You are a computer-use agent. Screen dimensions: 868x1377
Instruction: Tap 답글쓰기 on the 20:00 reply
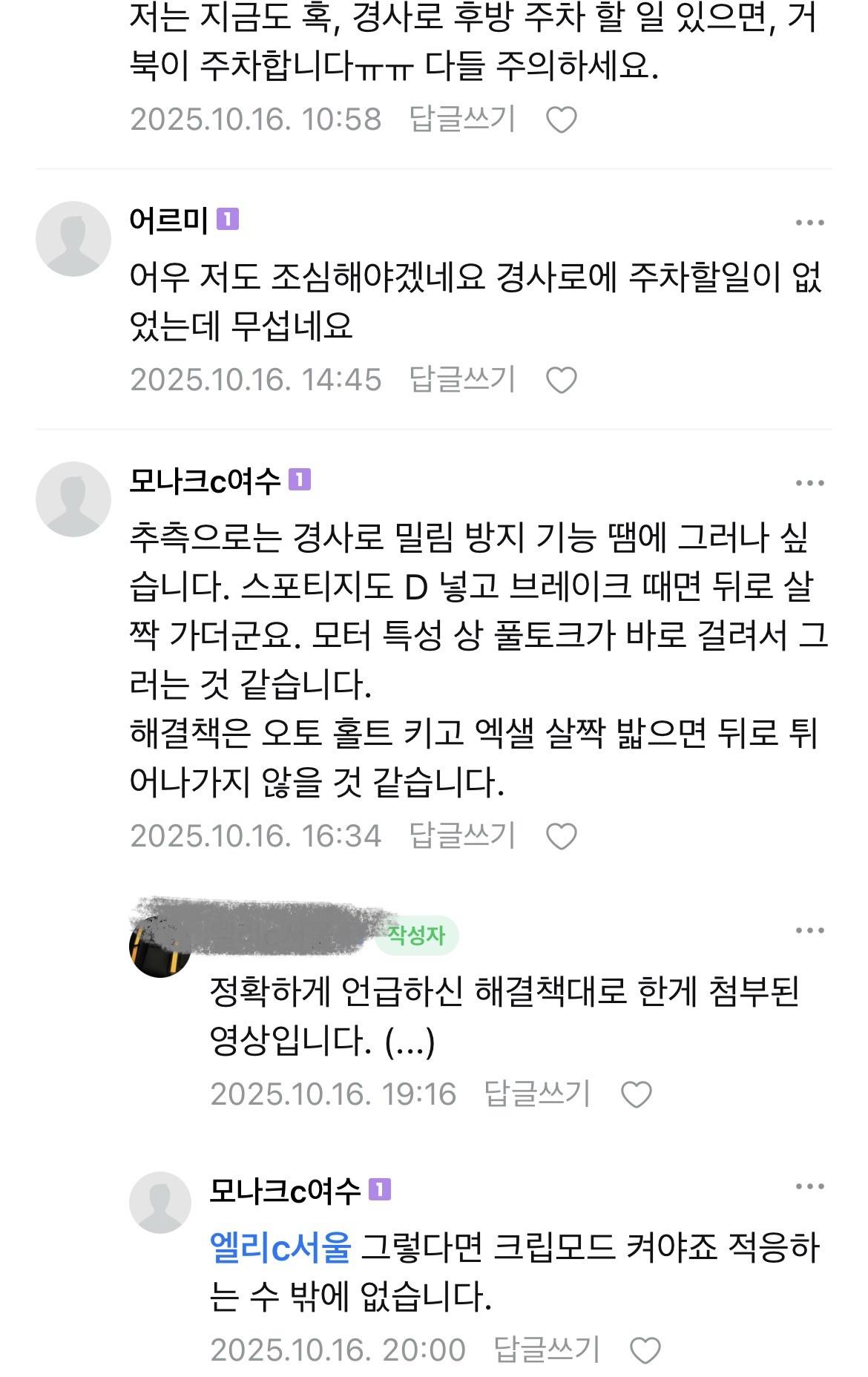pos(547,1350)
